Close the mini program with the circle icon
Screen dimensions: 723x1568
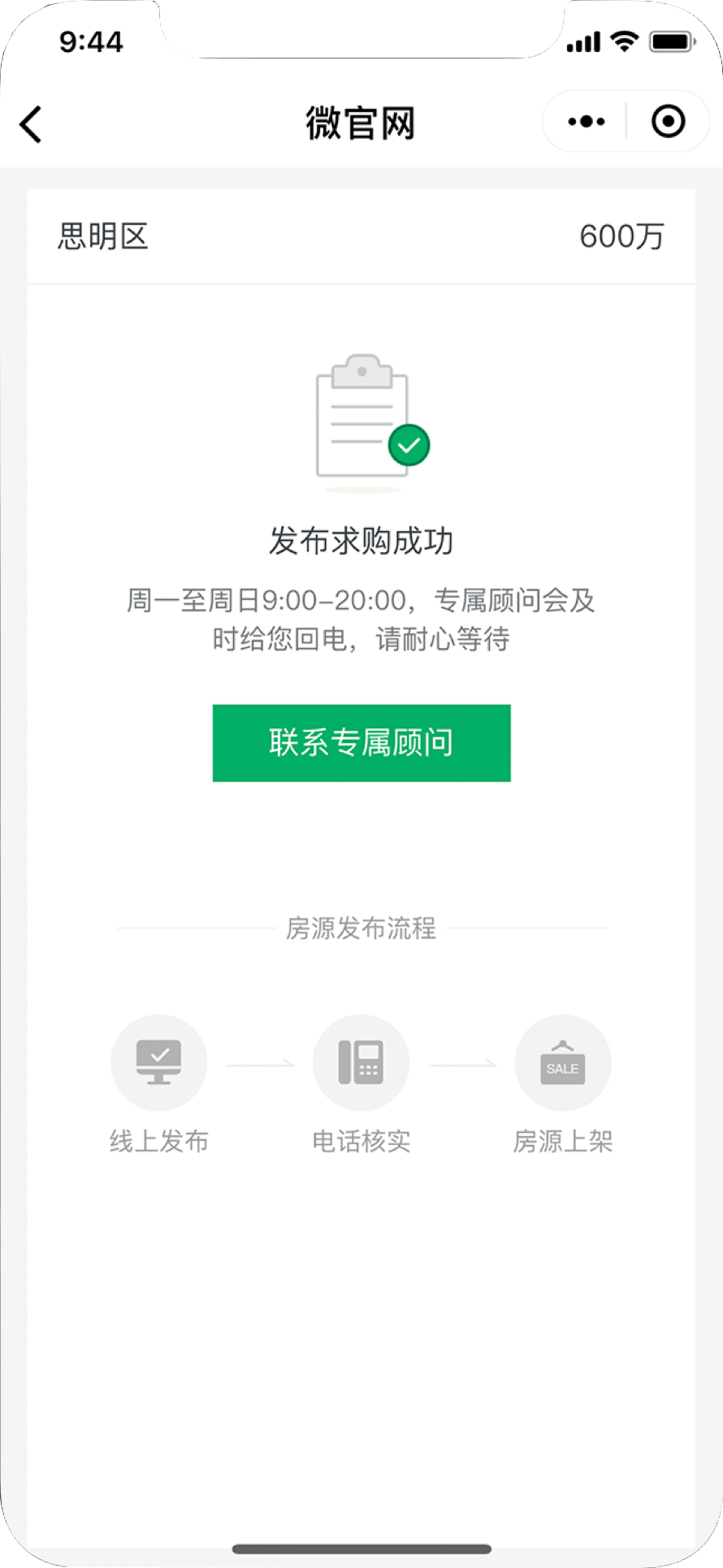pyautogui.click(x=668, y=122)
